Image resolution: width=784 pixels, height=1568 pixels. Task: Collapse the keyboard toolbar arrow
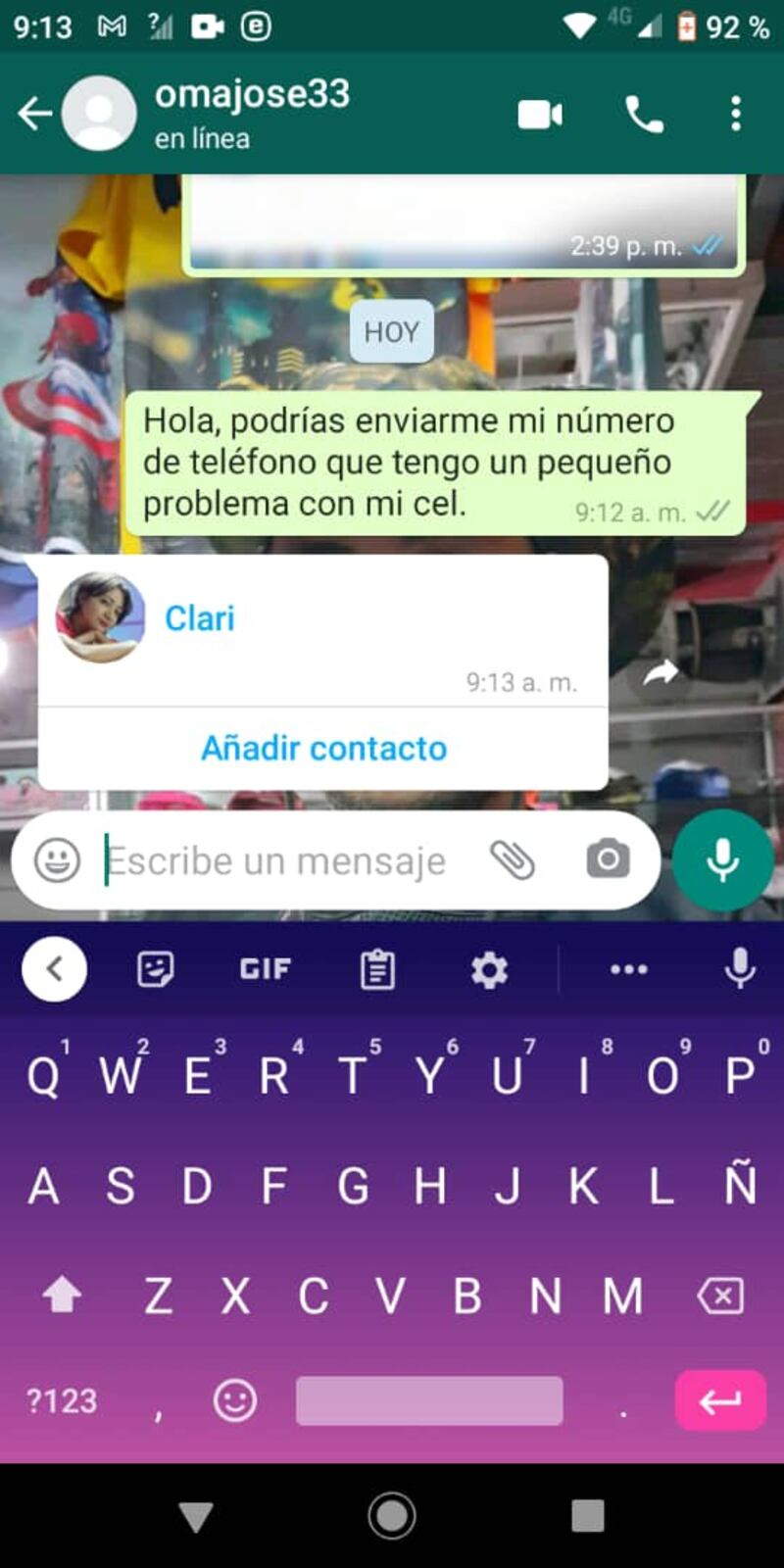pos(55,969)
